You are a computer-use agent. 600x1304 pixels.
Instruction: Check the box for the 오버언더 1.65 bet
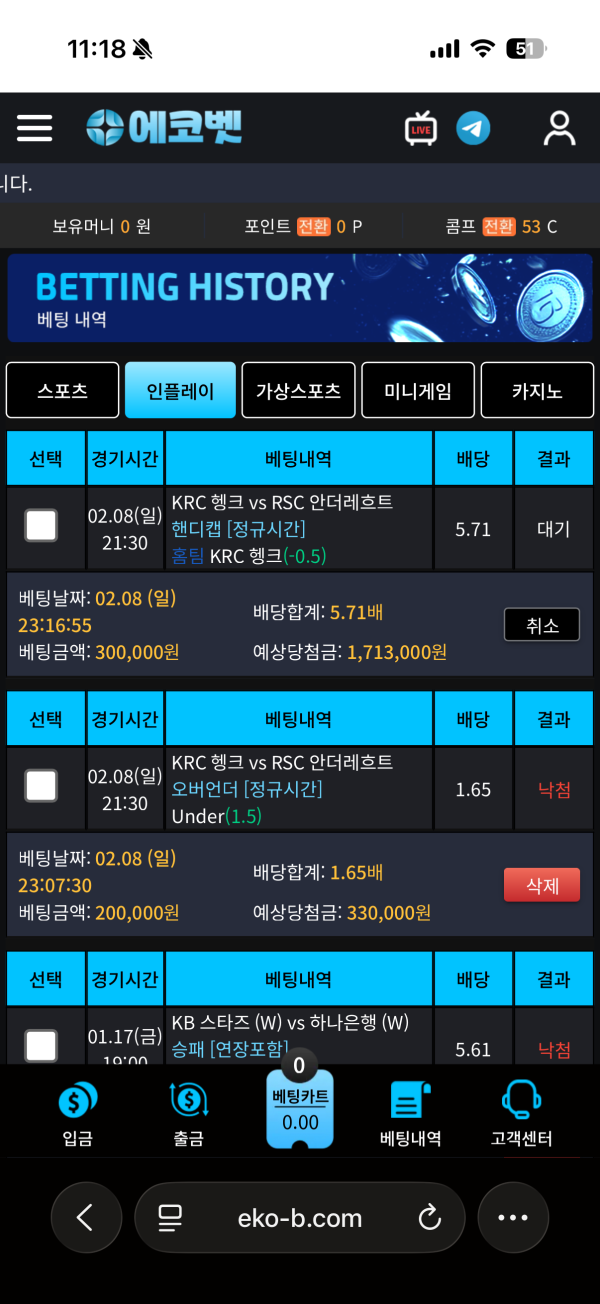41,786
